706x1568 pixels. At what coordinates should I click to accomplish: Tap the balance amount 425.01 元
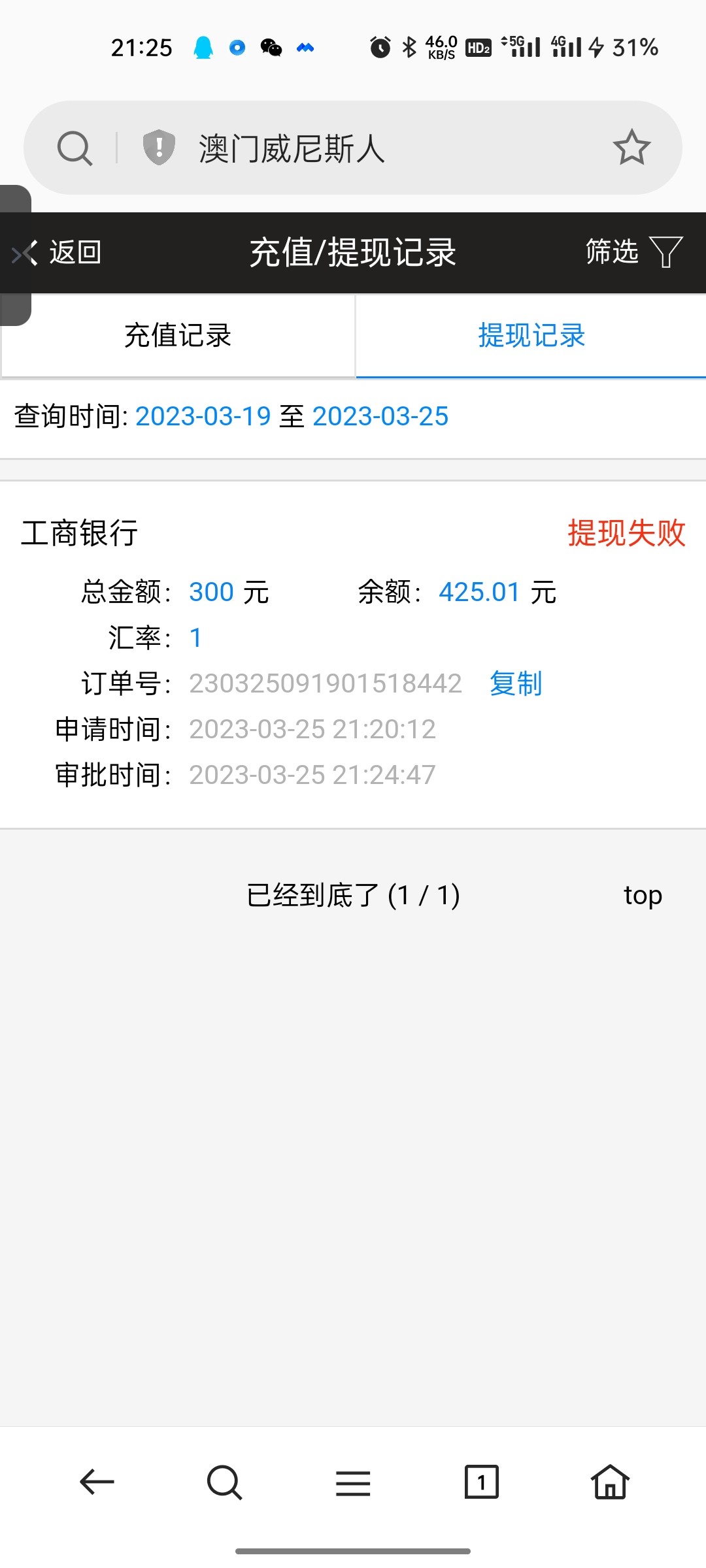(479, 591)
